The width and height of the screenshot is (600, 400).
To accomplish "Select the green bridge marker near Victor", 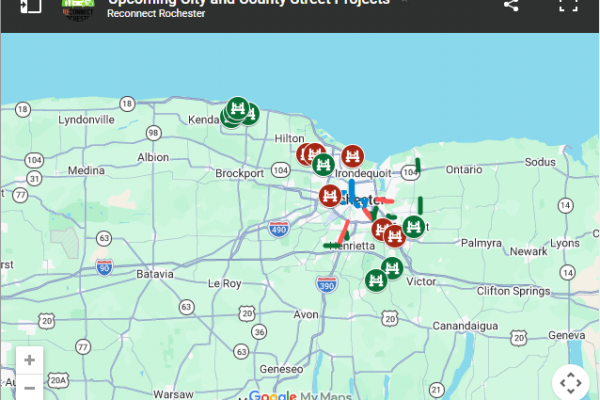I will [x=392, y=268].
